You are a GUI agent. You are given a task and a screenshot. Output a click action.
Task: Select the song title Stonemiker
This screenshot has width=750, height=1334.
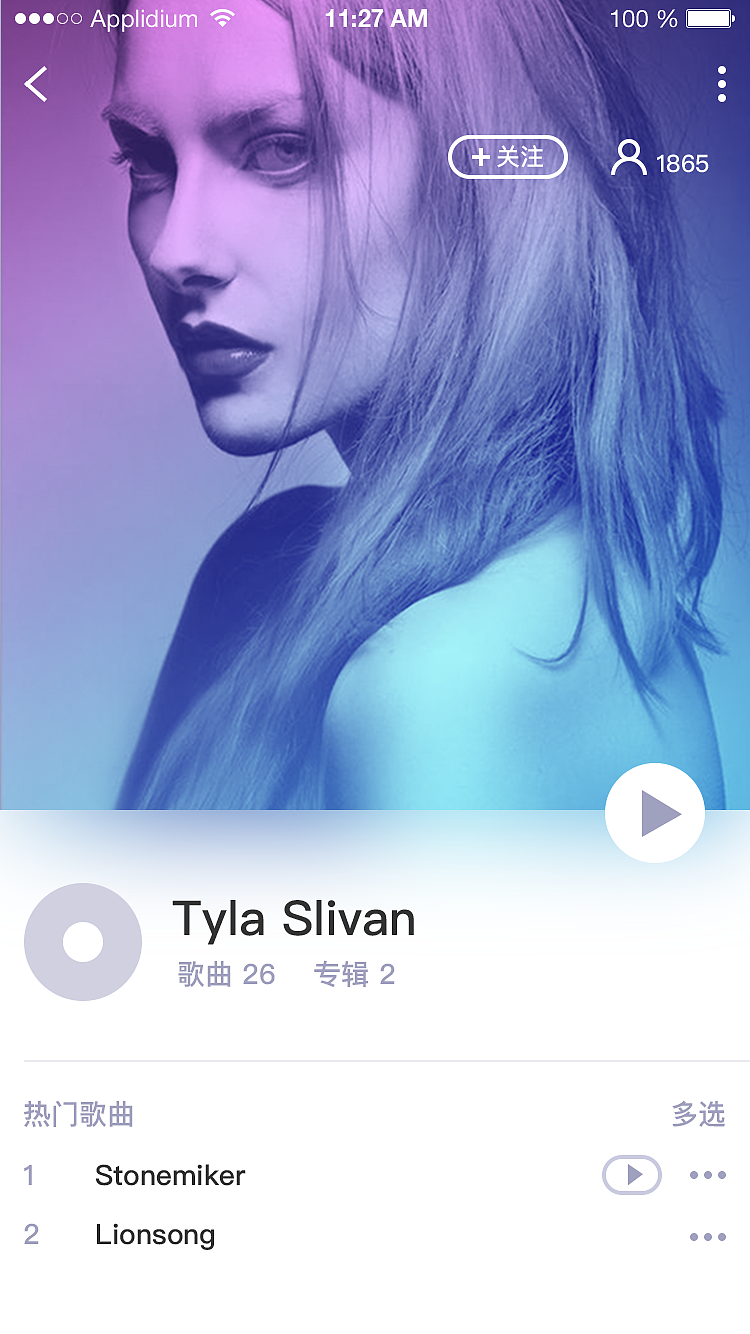tap(169, 1175)
